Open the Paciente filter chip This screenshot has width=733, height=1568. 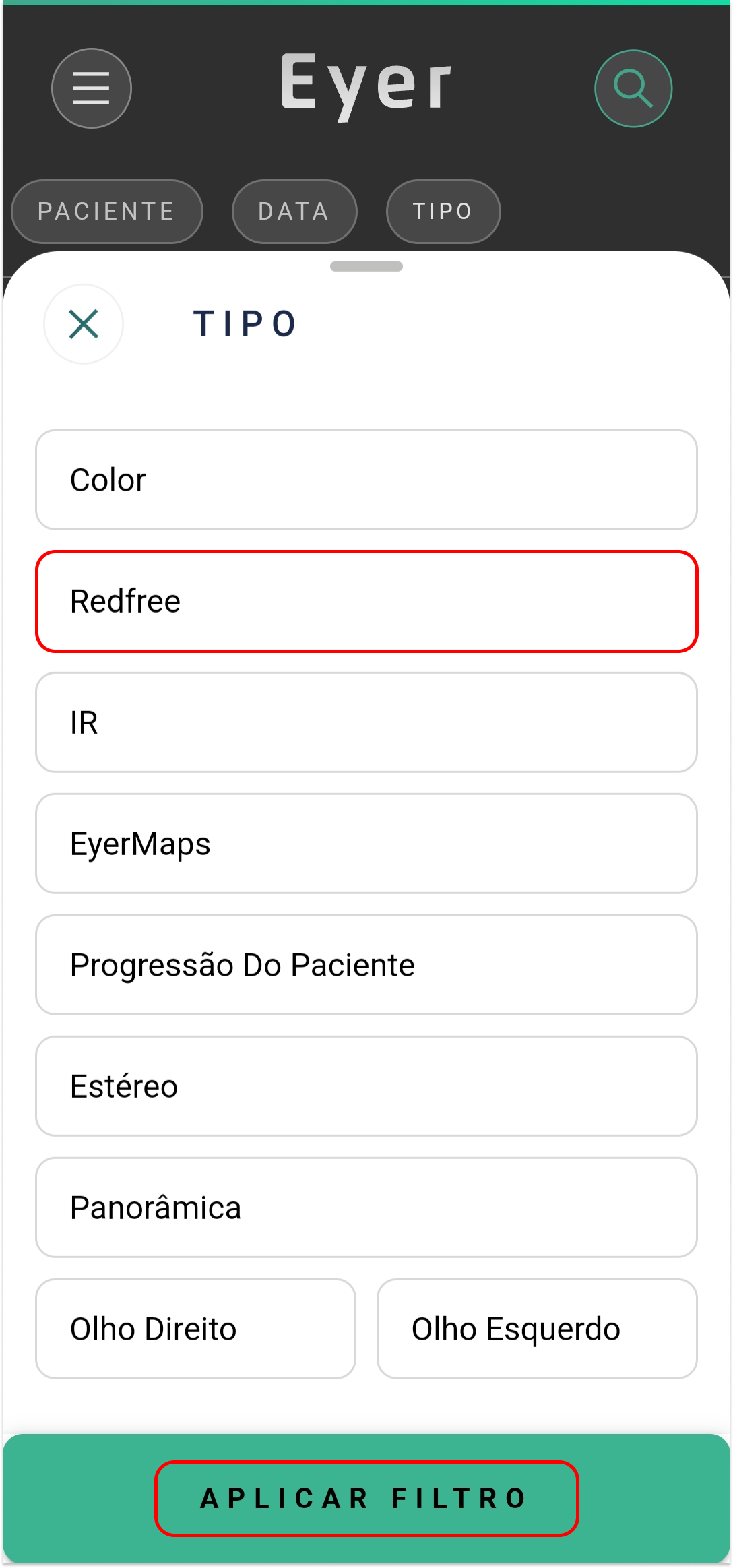106,212
